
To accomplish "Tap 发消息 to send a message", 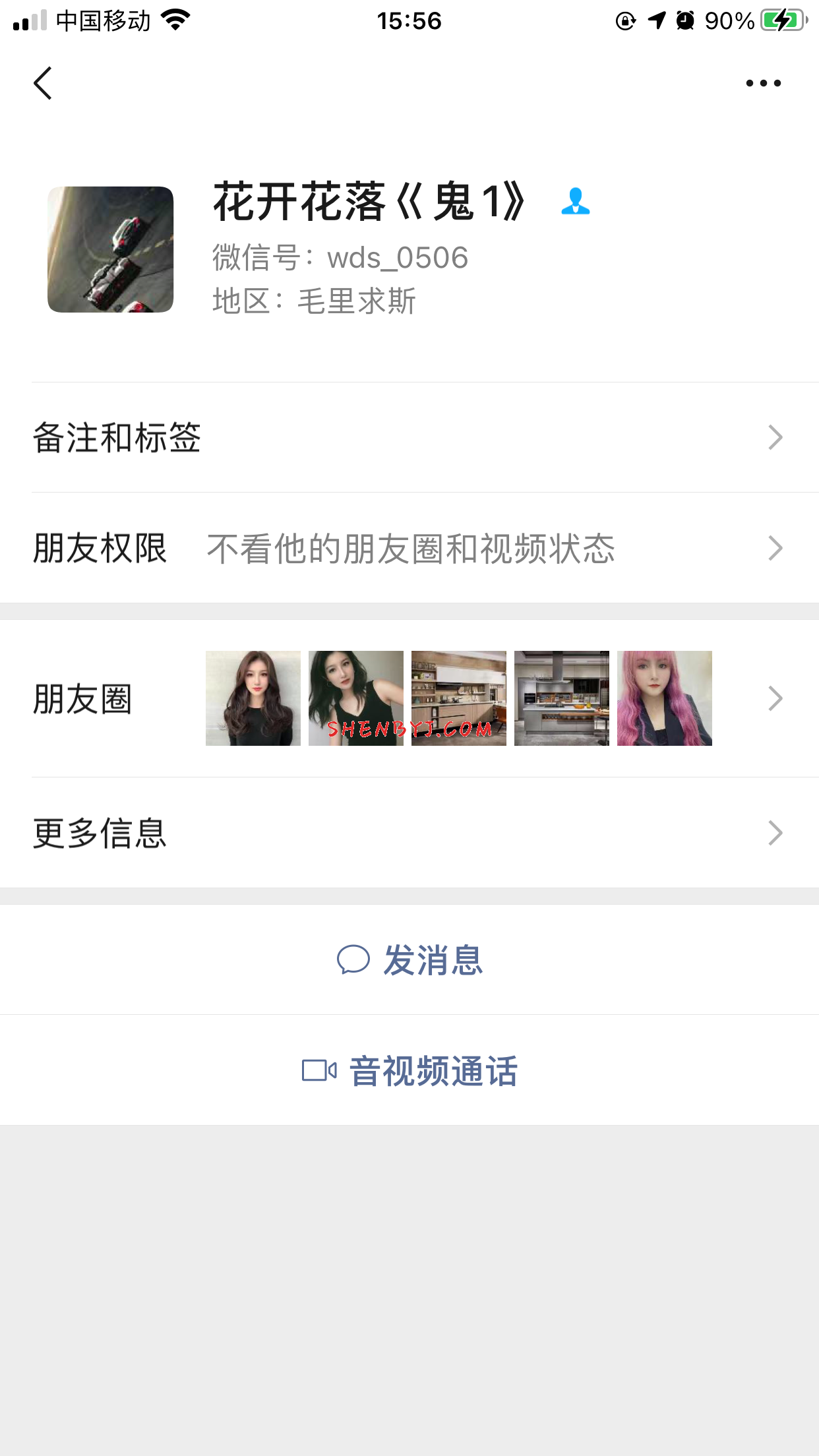I will click(410, 959).
